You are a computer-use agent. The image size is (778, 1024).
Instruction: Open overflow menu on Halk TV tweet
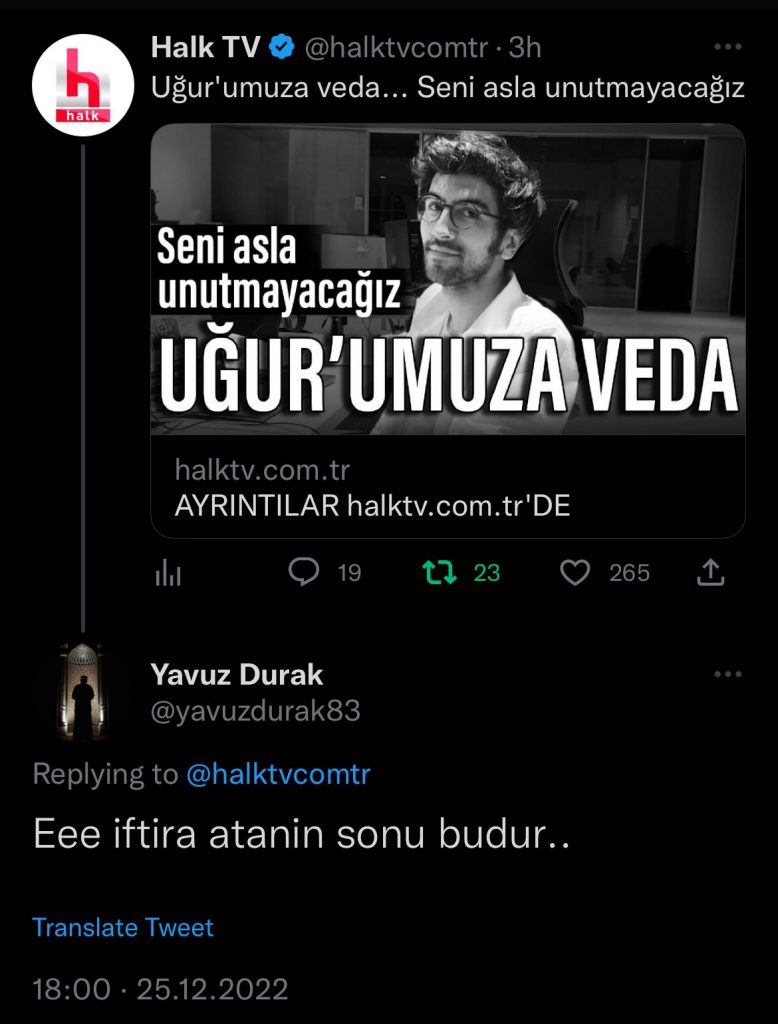pos(729,47)
